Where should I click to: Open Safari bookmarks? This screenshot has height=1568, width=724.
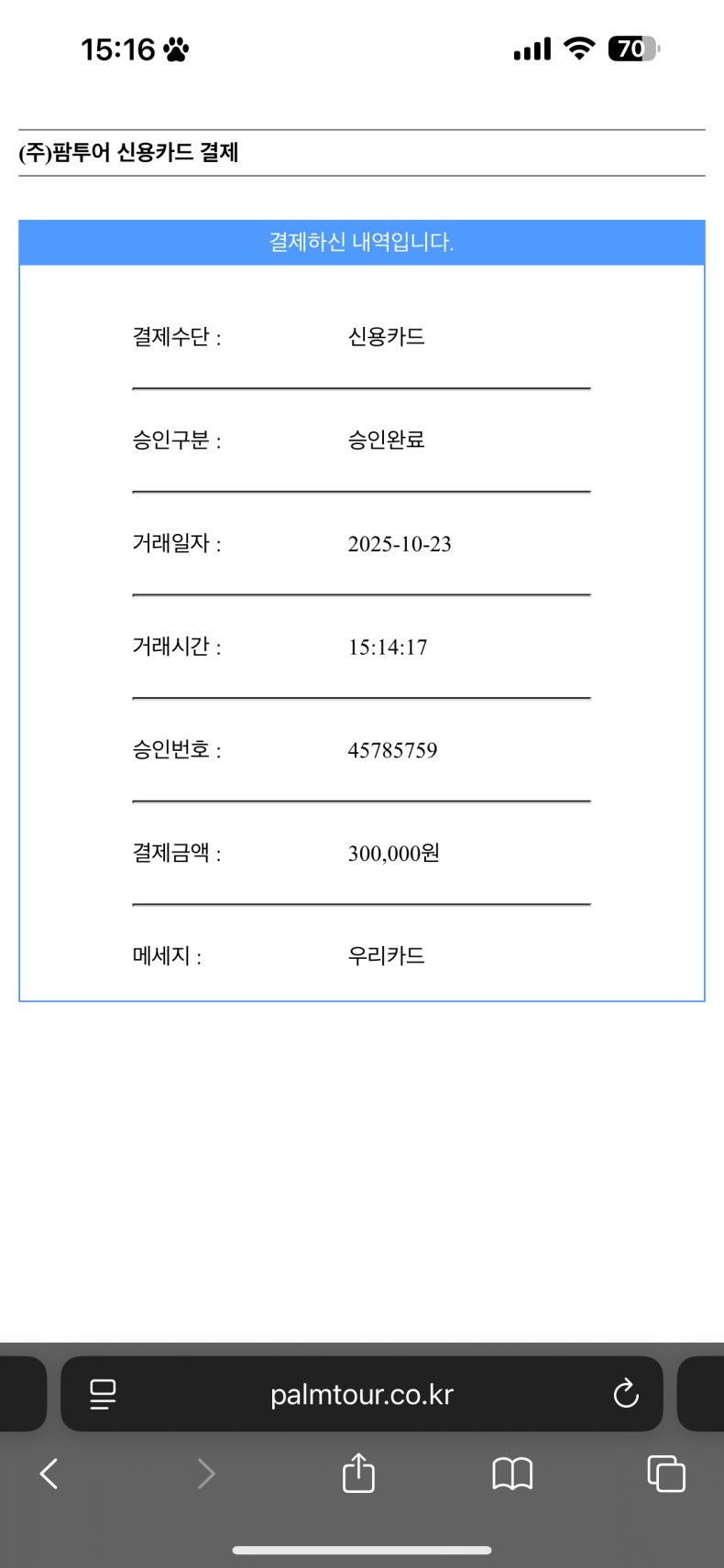coord(512,1474)
